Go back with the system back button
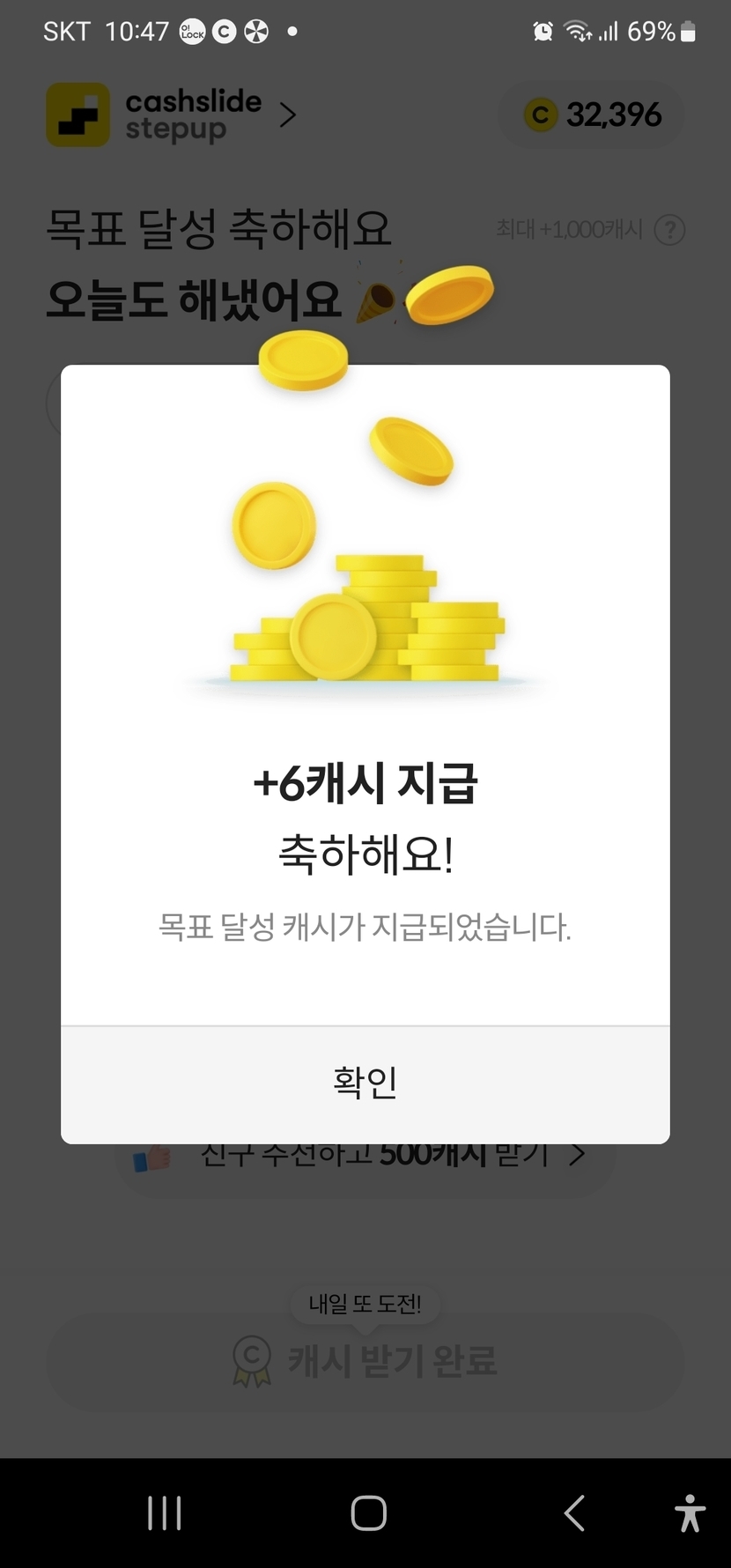 [x=574, y=1513]
